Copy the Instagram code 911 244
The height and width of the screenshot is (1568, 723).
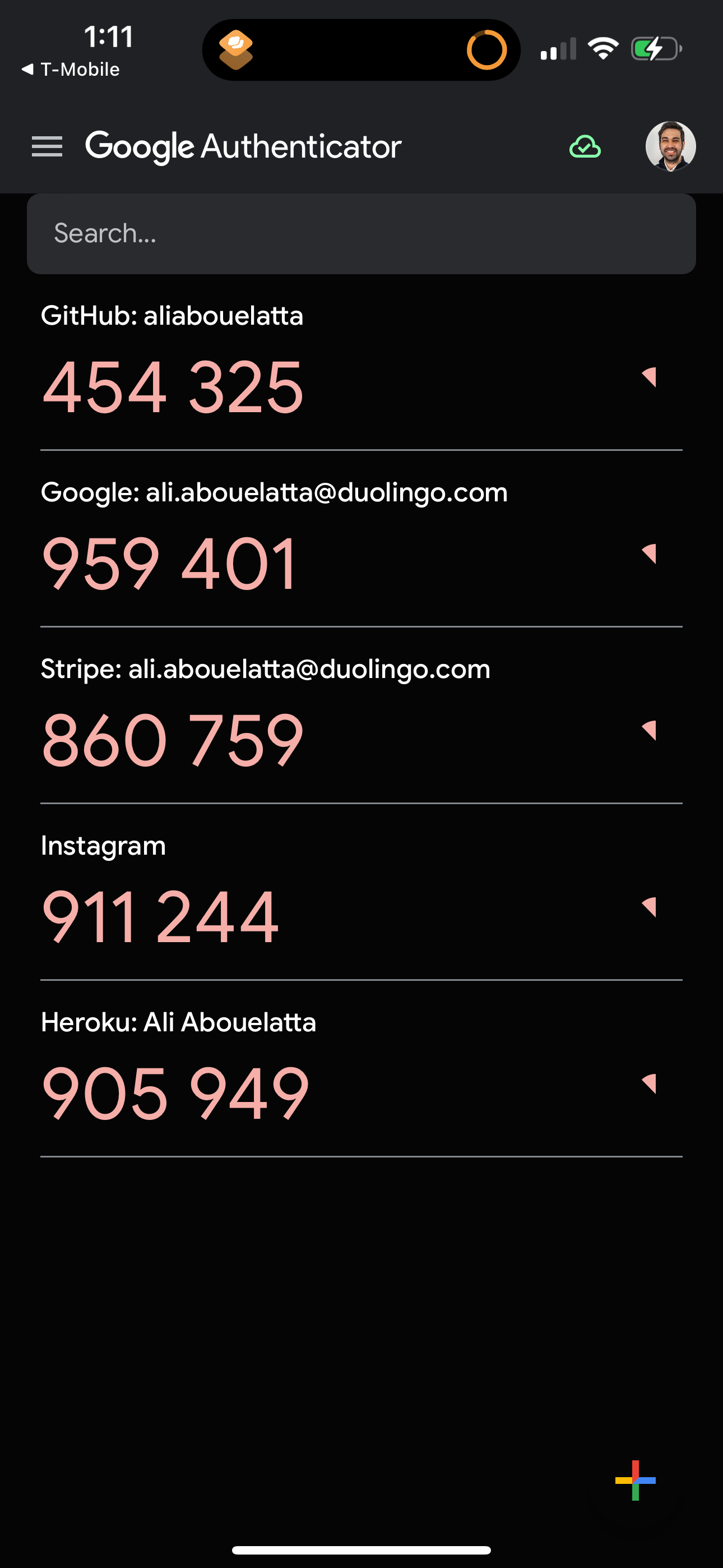point(160,913)
